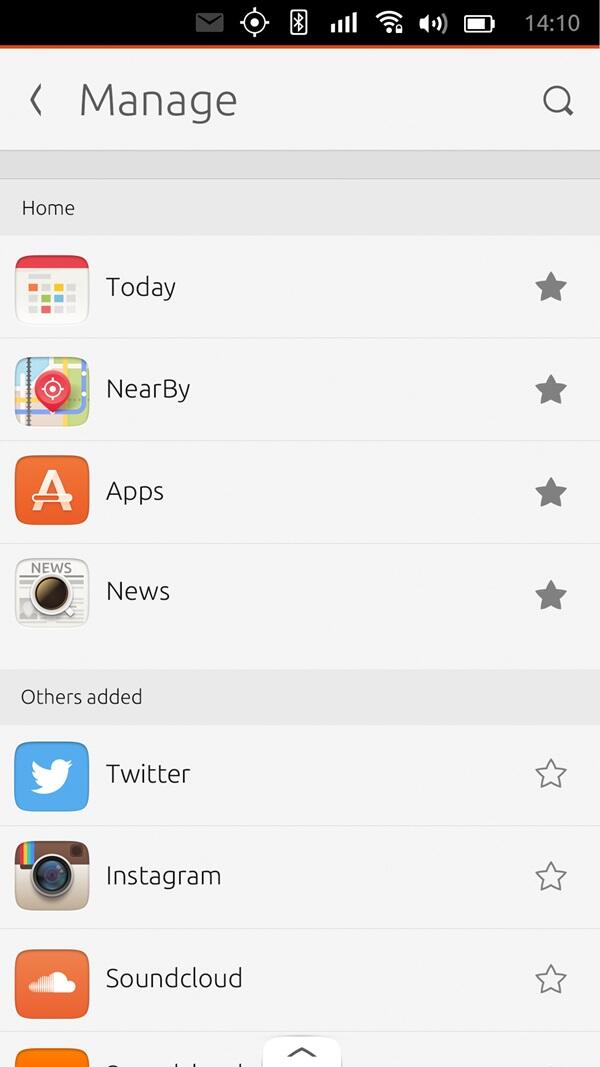The height and width of the screenshot is (1067, 600).
Task: Open the Soundcloud scope
Action: coord(300,980)
